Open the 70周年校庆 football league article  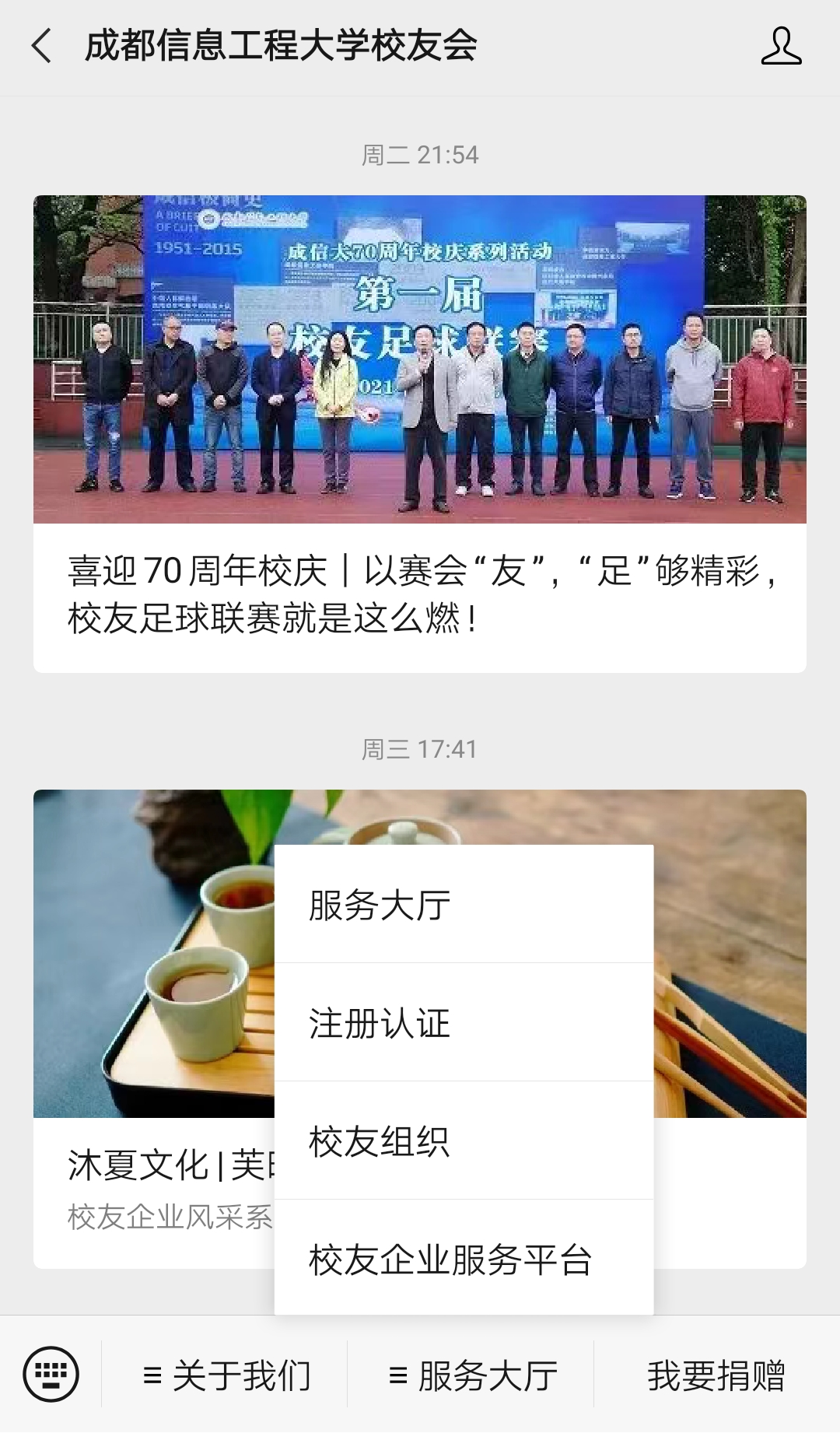[x=420, y=434]
